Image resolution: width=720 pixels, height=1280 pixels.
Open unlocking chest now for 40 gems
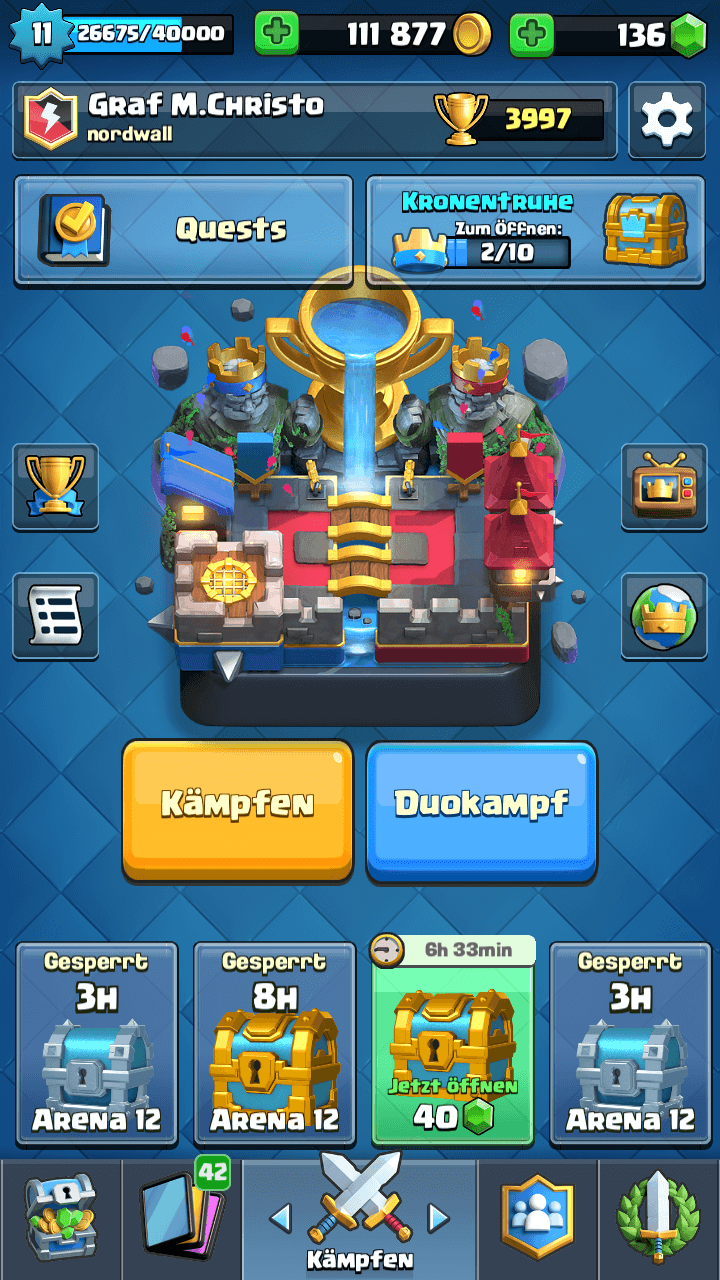coord(453,1044)
